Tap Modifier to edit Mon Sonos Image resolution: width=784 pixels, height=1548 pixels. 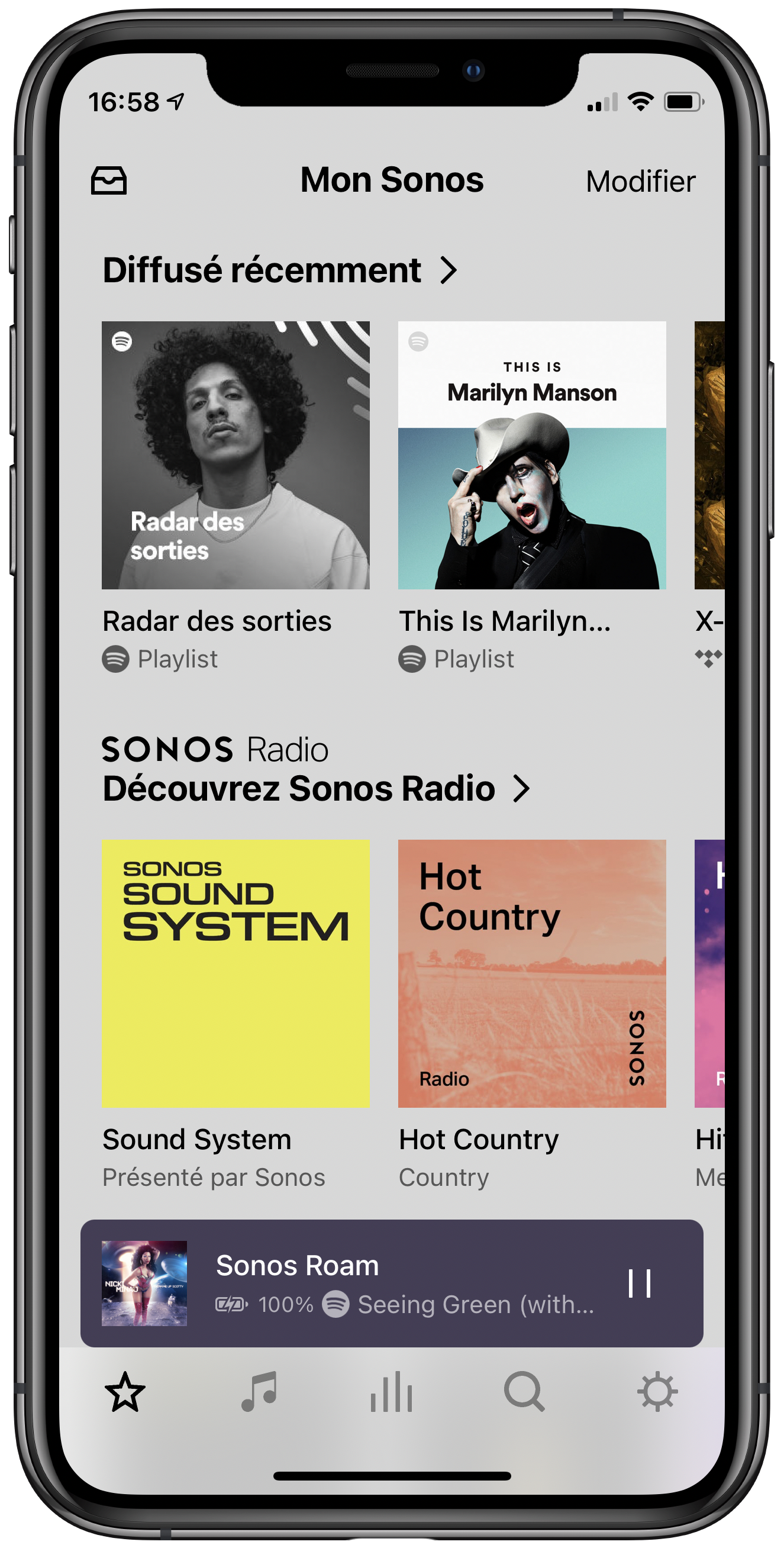640,182
